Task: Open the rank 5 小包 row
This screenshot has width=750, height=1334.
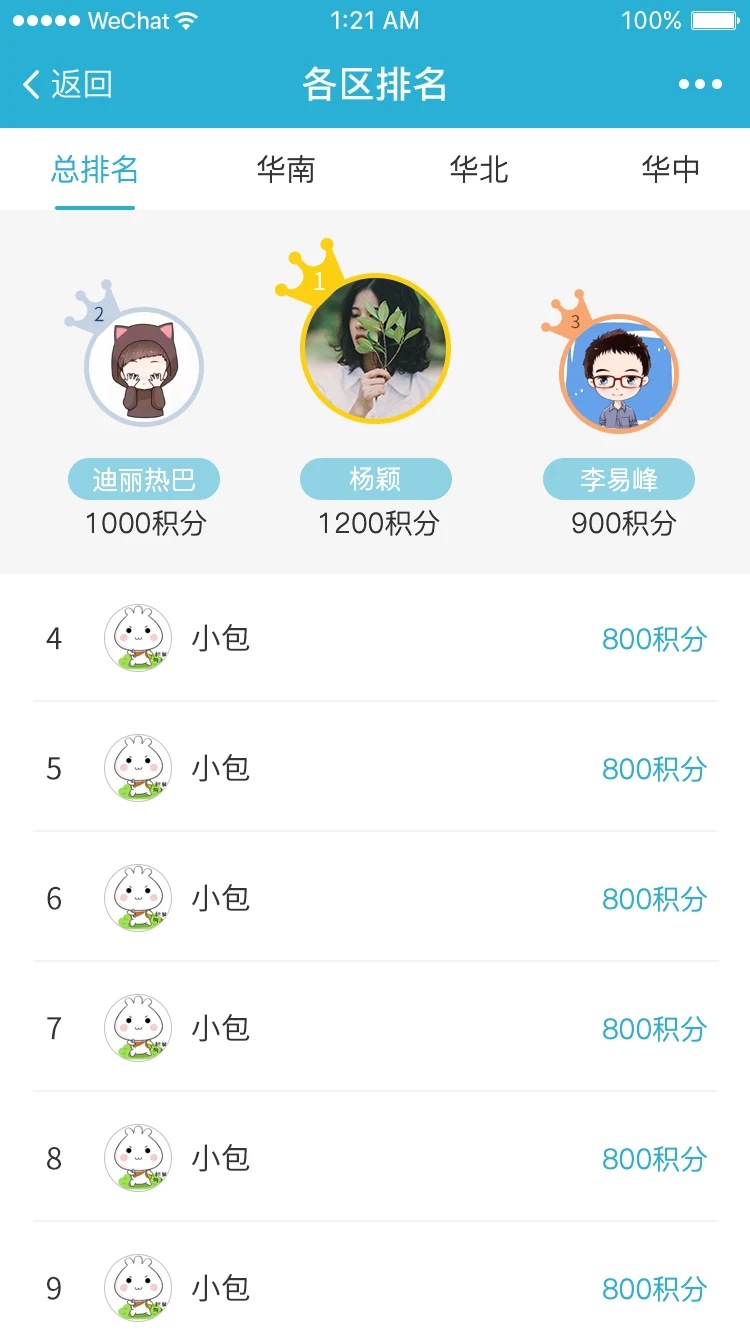Action: (375, 767)
